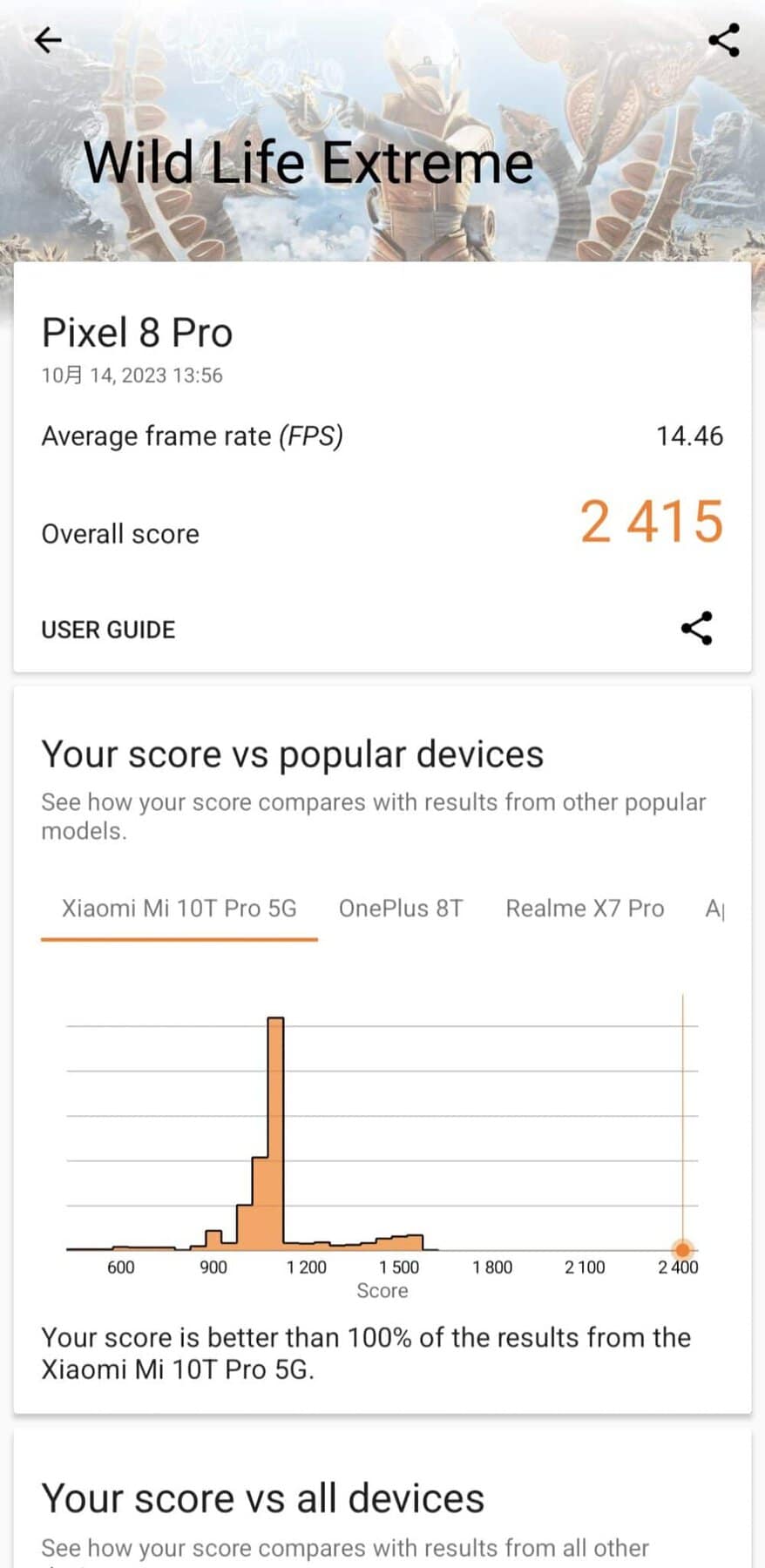Open the USER GUIDE
The width and height of the screenshot is (765, 1568).
108,629
